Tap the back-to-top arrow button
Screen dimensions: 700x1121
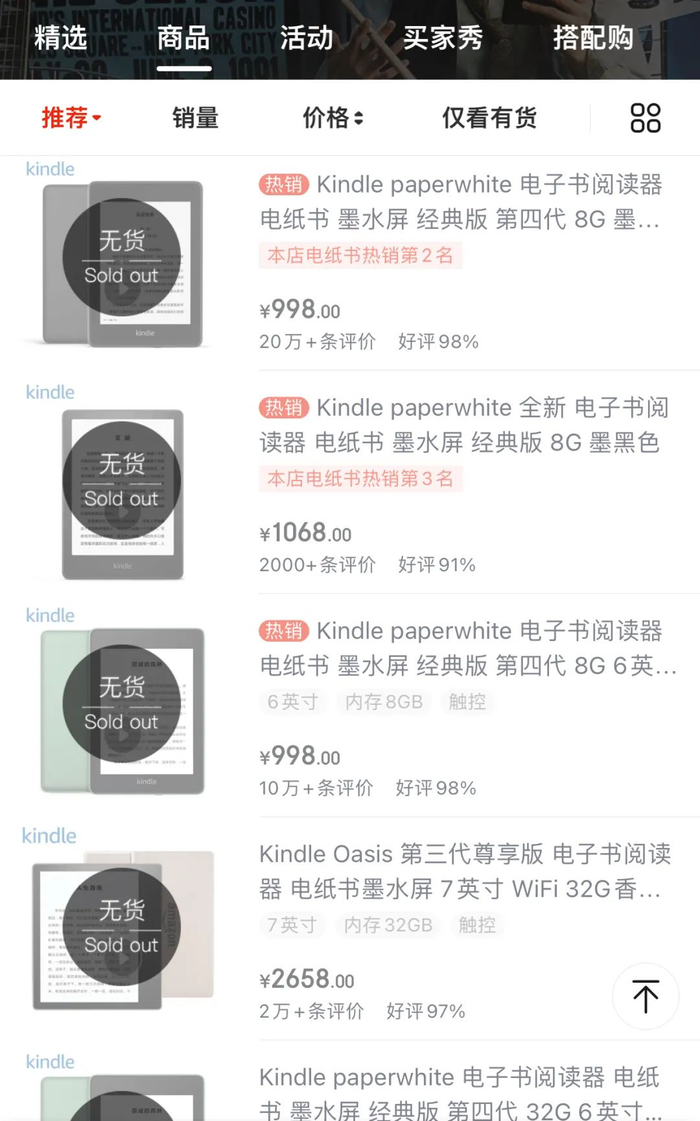pyautogui.click(x=646, y=996)
